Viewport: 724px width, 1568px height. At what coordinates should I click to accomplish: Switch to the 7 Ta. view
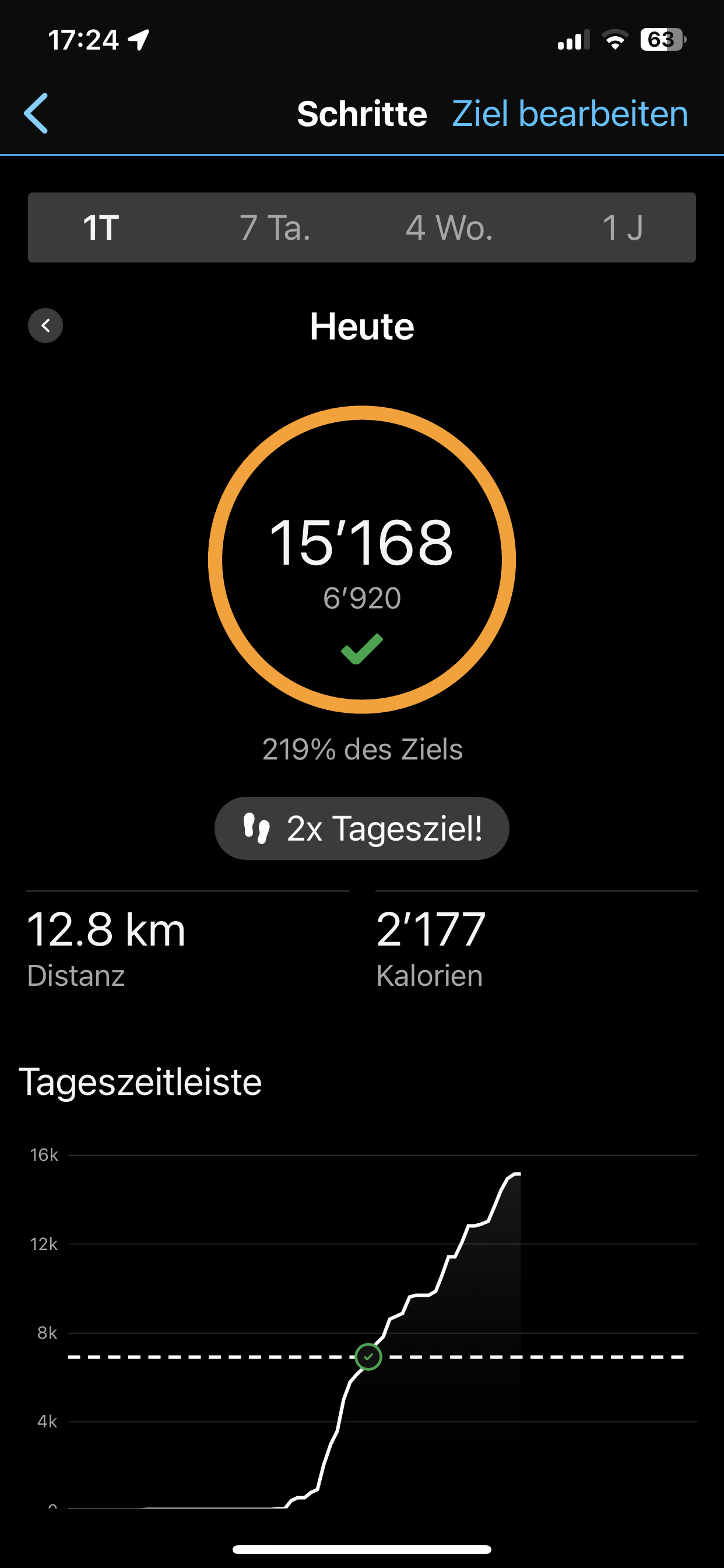tap(275, 228)
